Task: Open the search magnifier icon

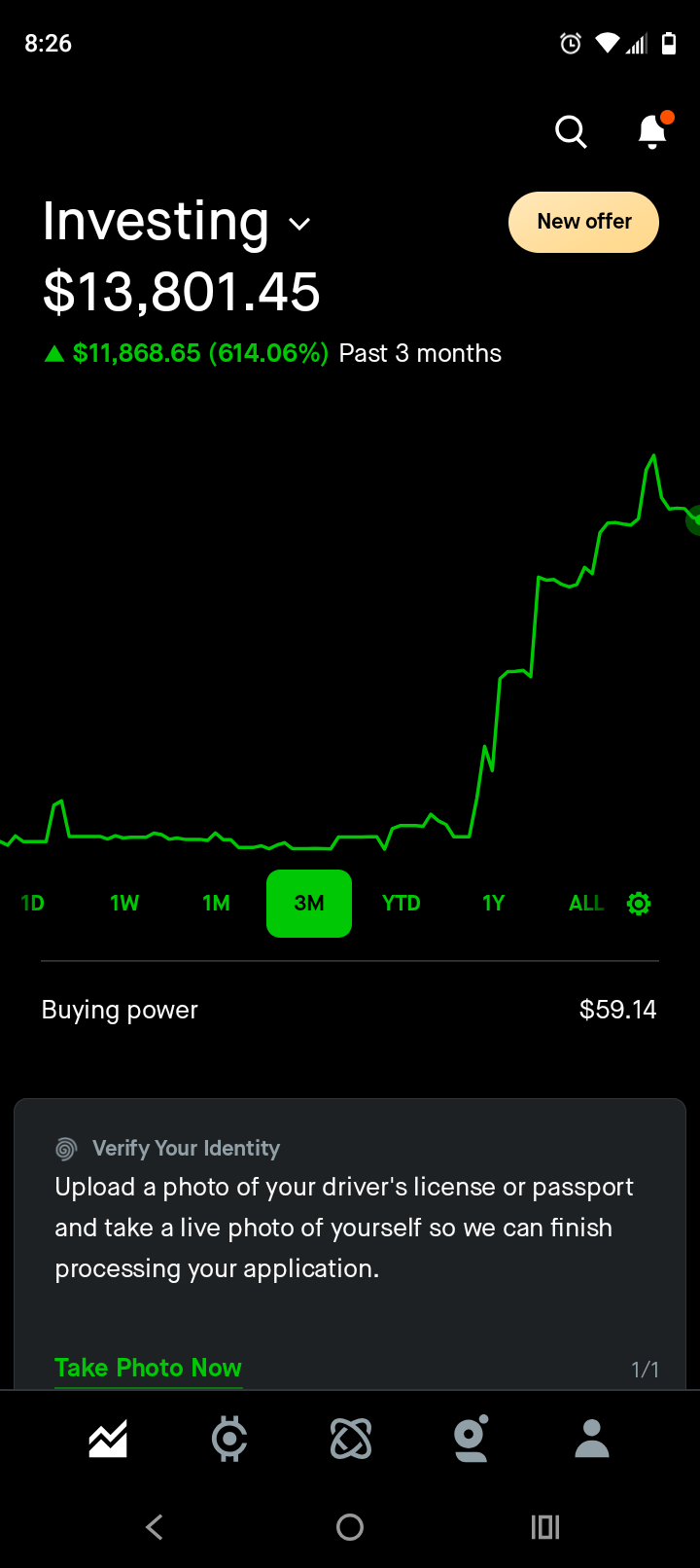Action: (571, 131)
